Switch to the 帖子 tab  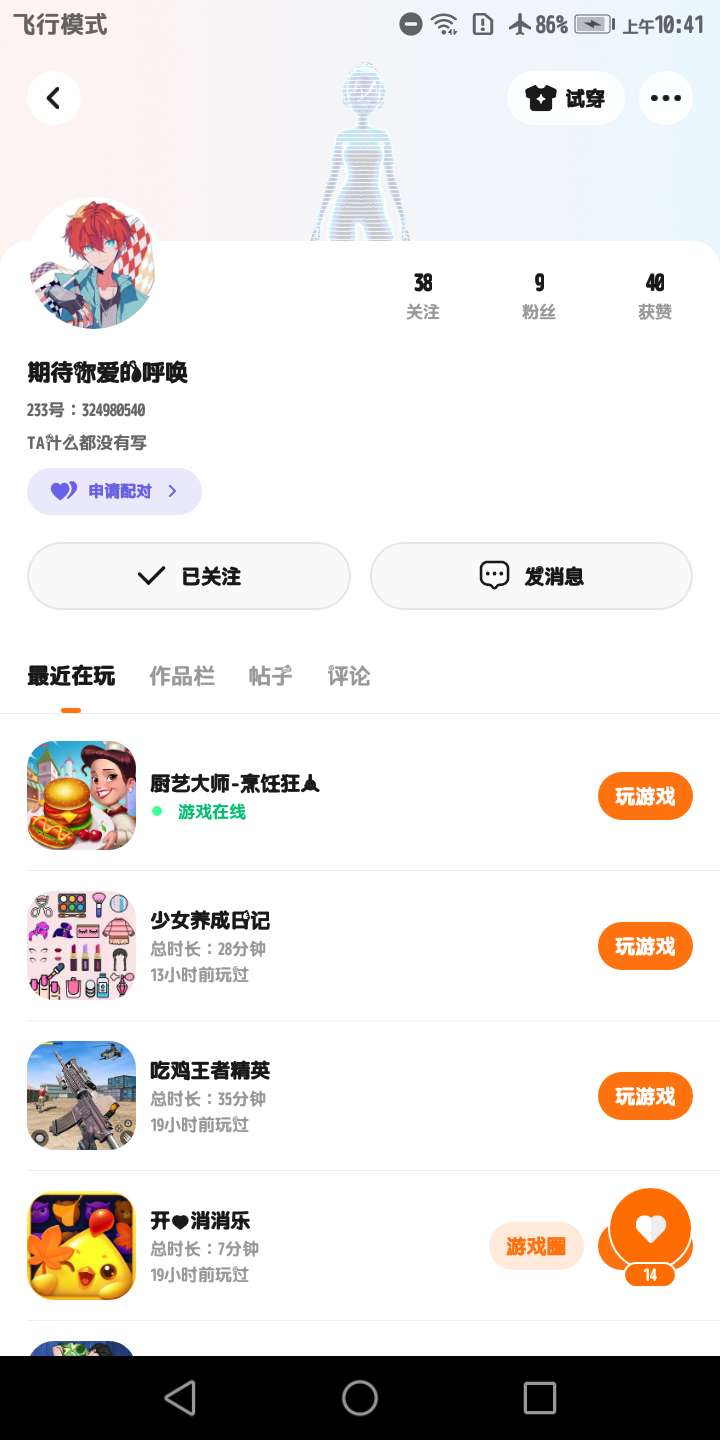click(x=270, y=676)
